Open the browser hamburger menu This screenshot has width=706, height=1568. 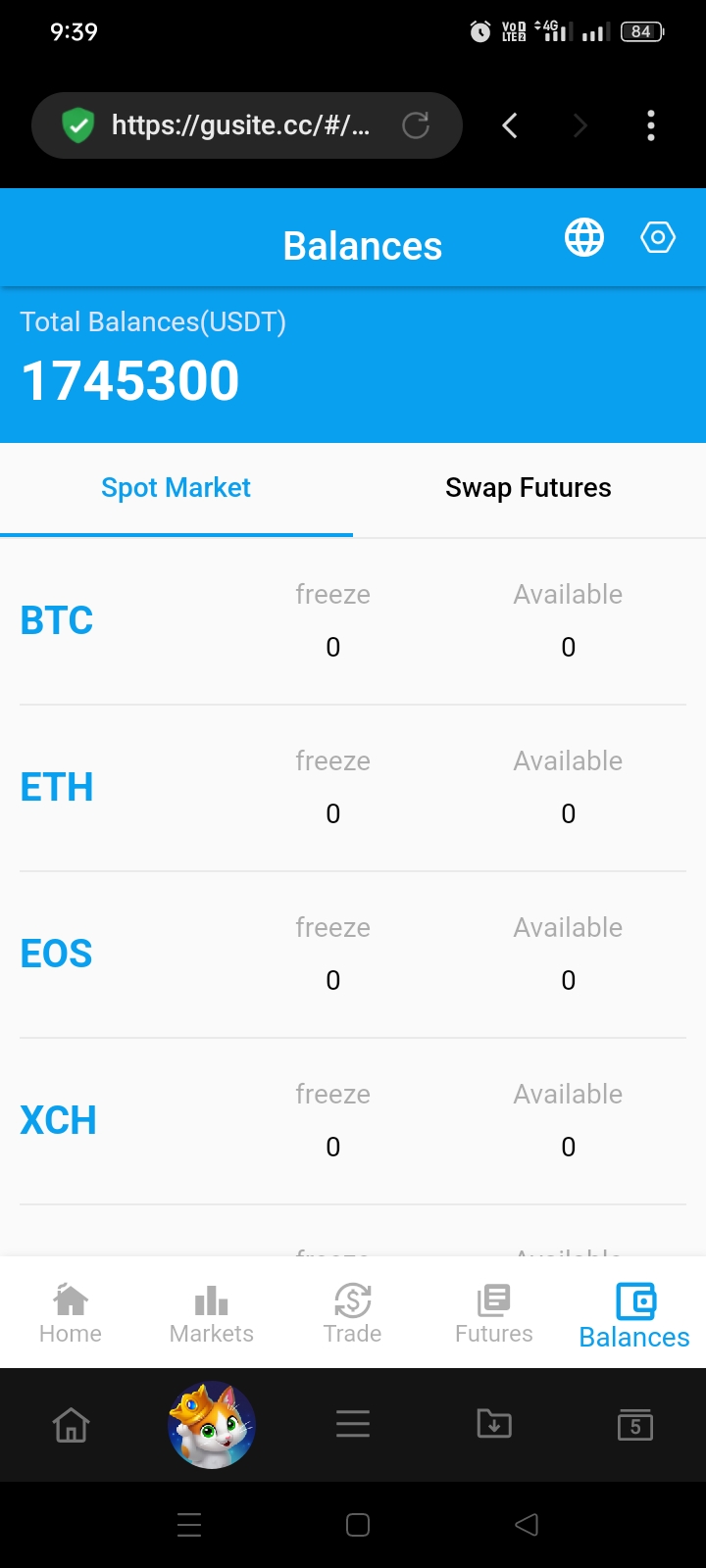(x=353, y=1424)
